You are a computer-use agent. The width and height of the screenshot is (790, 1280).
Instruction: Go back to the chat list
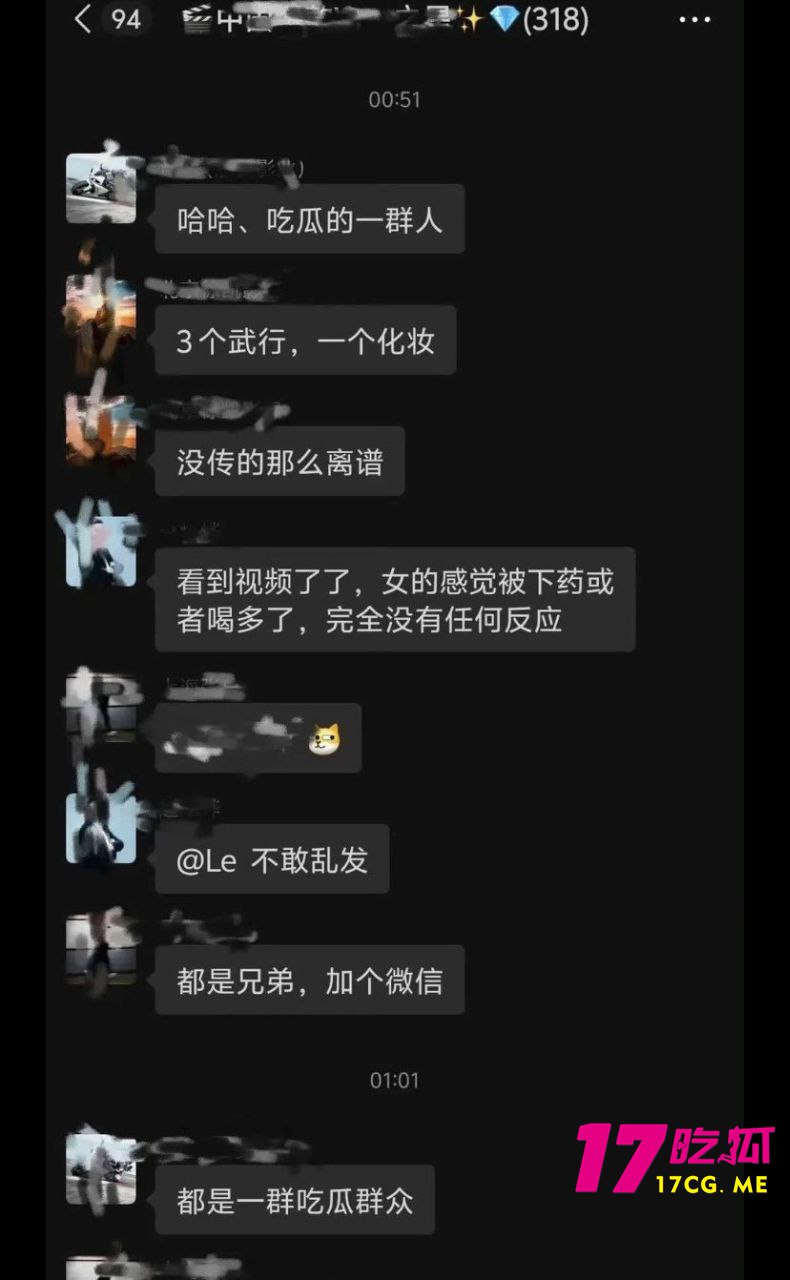[84, 19]
